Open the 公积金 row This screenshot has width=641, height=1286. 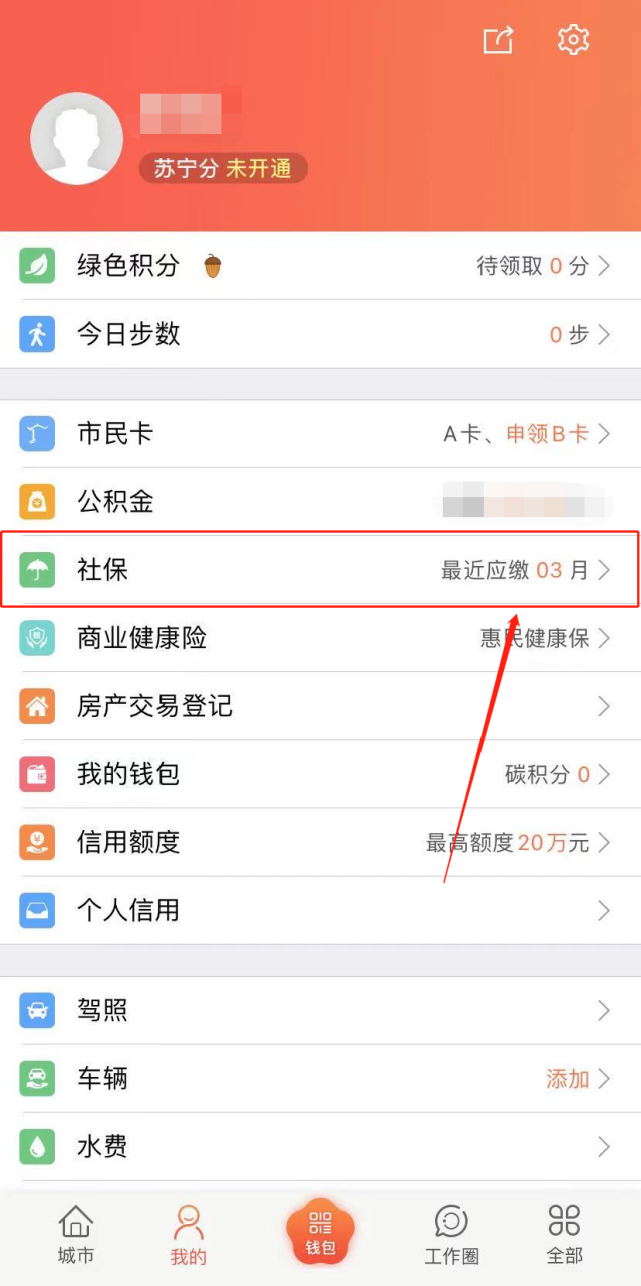[320, 502]
